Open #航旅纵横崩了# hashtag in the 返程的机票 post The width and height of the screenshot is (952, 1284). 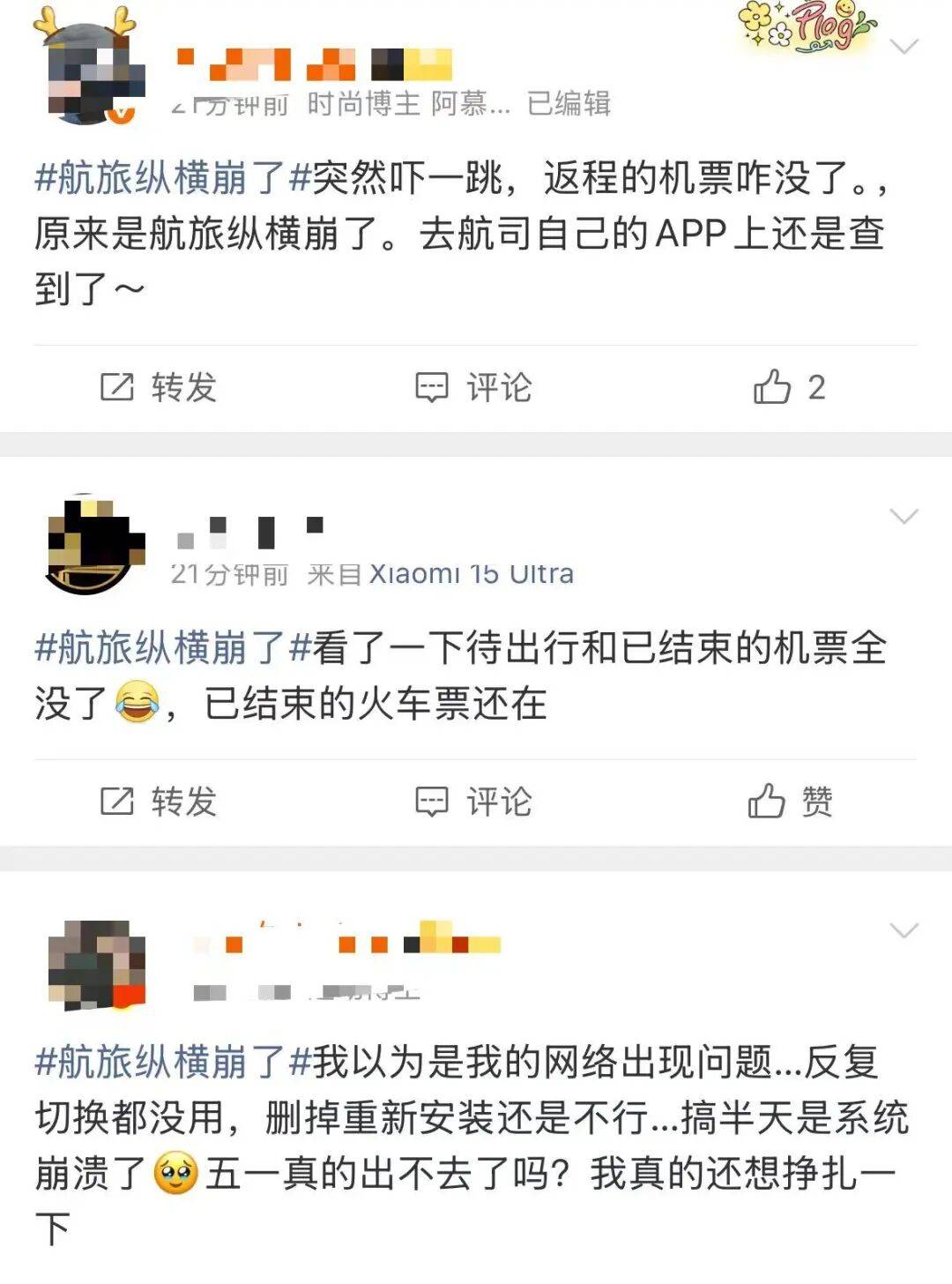click(174, 178)
